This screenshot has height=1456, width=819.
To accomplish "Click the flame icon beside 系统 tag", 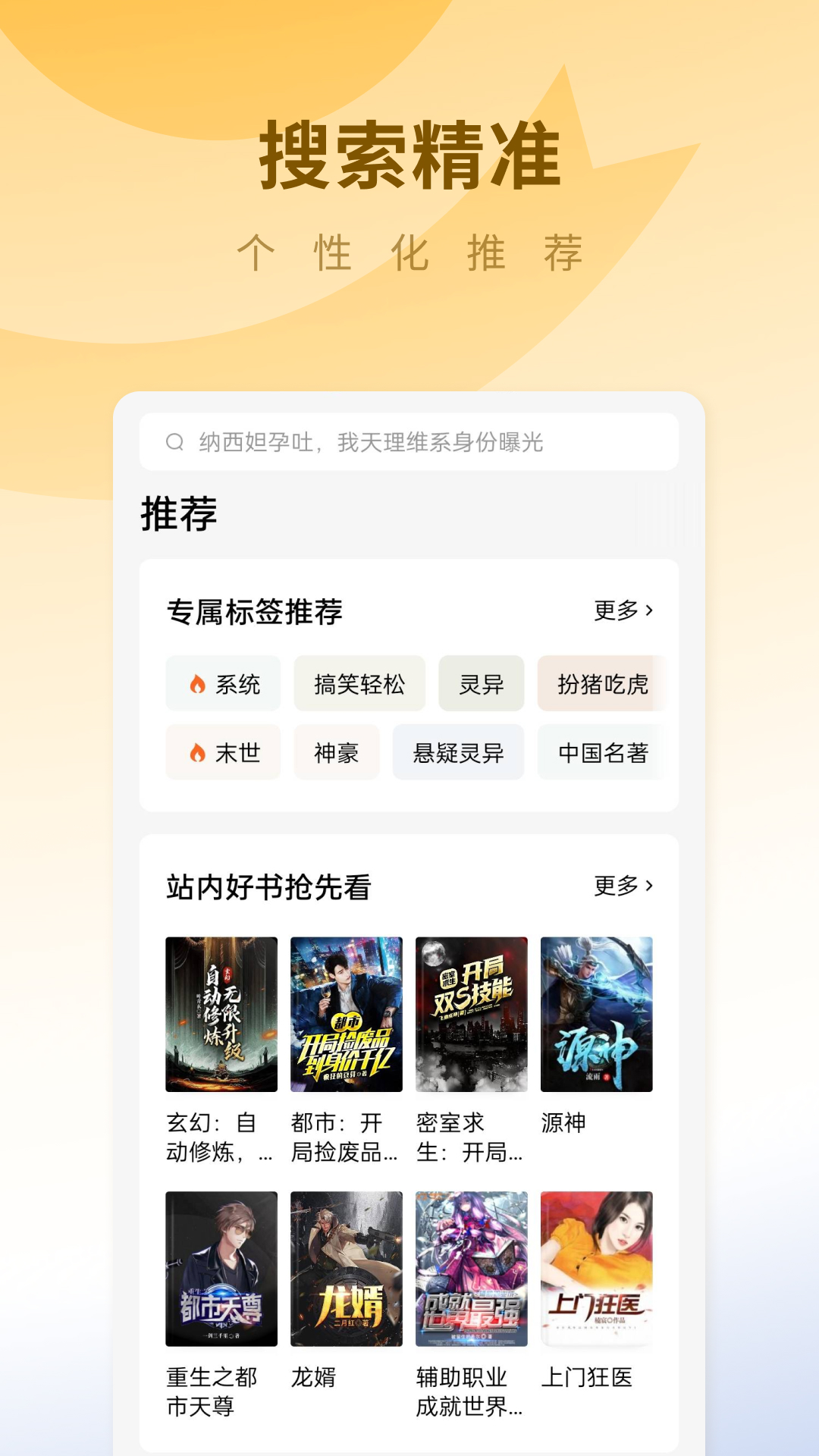I will (x=197, y=683).
